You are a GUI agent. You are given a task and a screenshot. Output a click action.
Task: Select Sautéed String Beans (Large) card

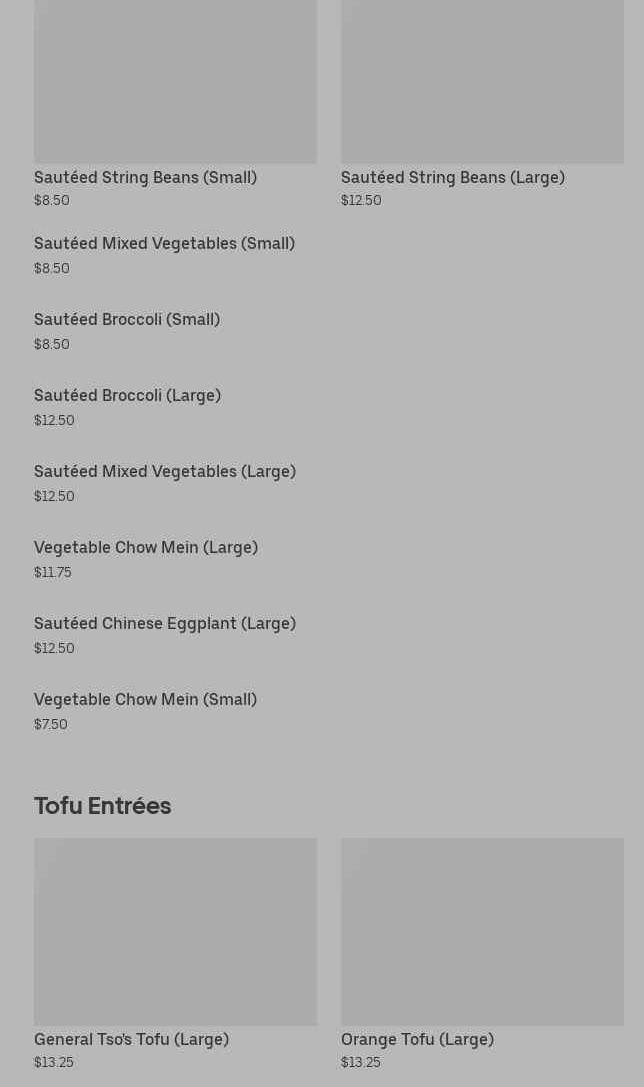coord(452,177)
